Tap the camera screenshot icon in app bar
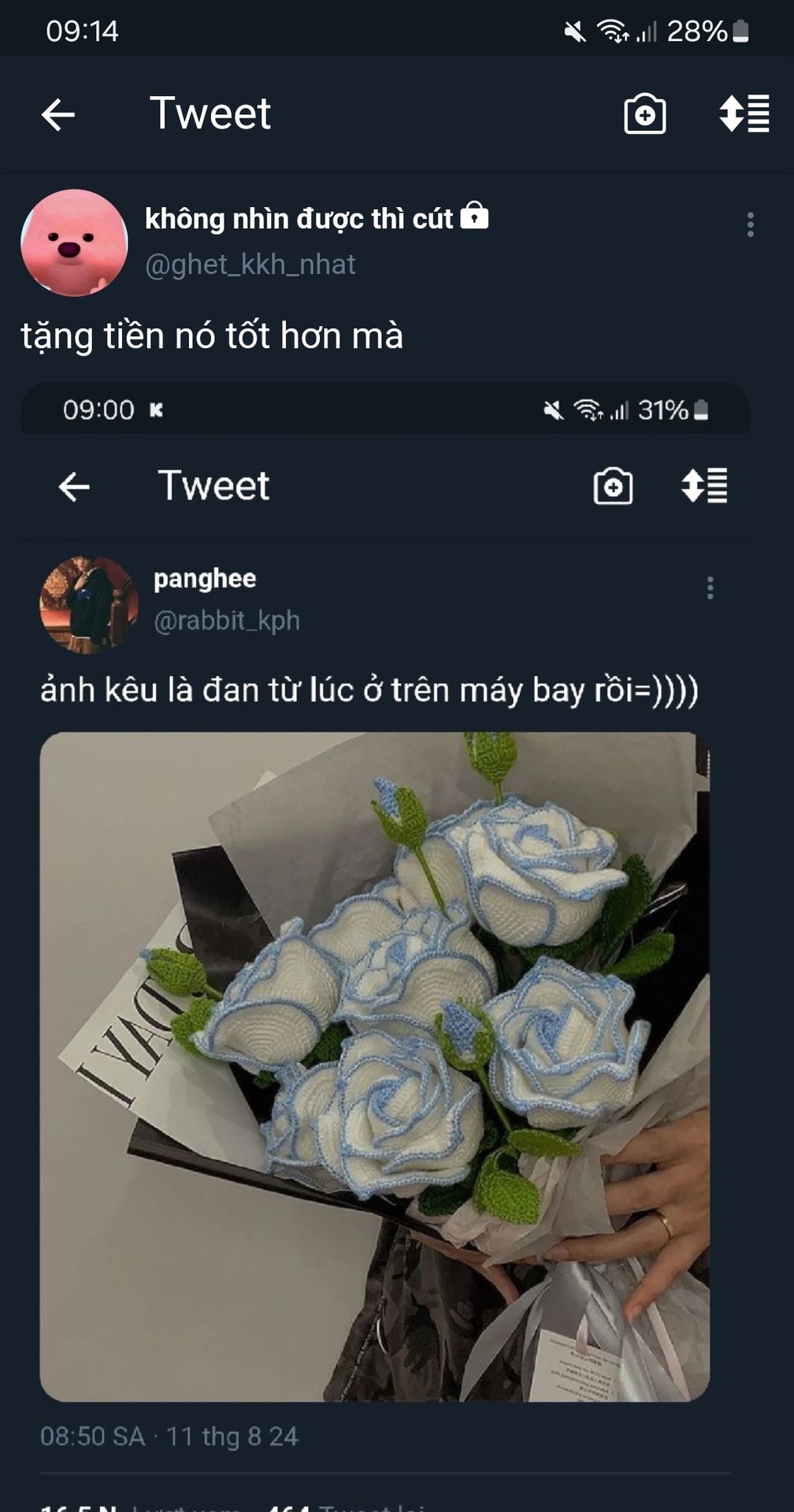794x1512 pixels. (644, 115)
